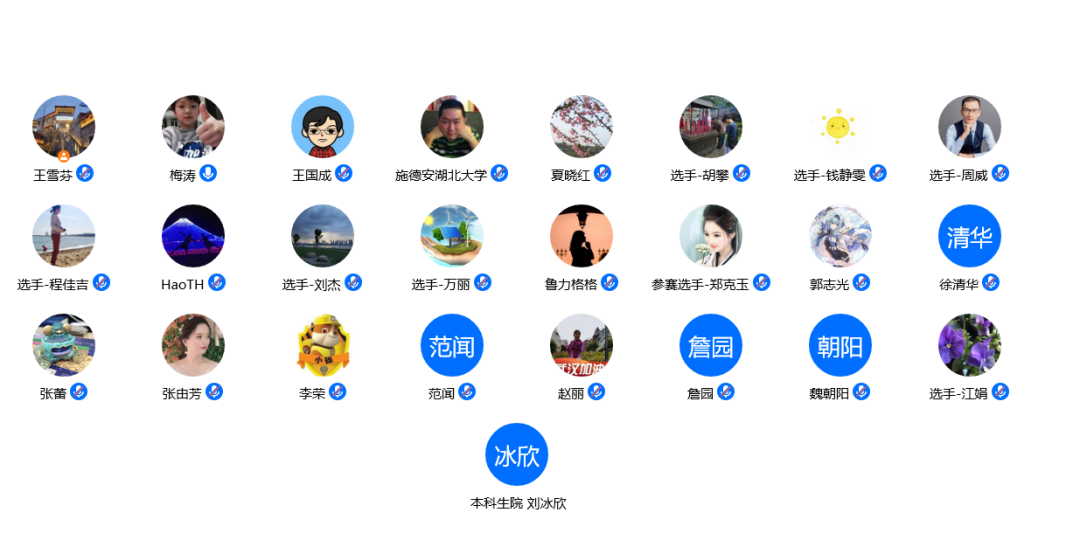Image resolution: width=1066 pixels, height=547 pixels.
Task: View participant 选手-刘杰
Action: point(322,236)
